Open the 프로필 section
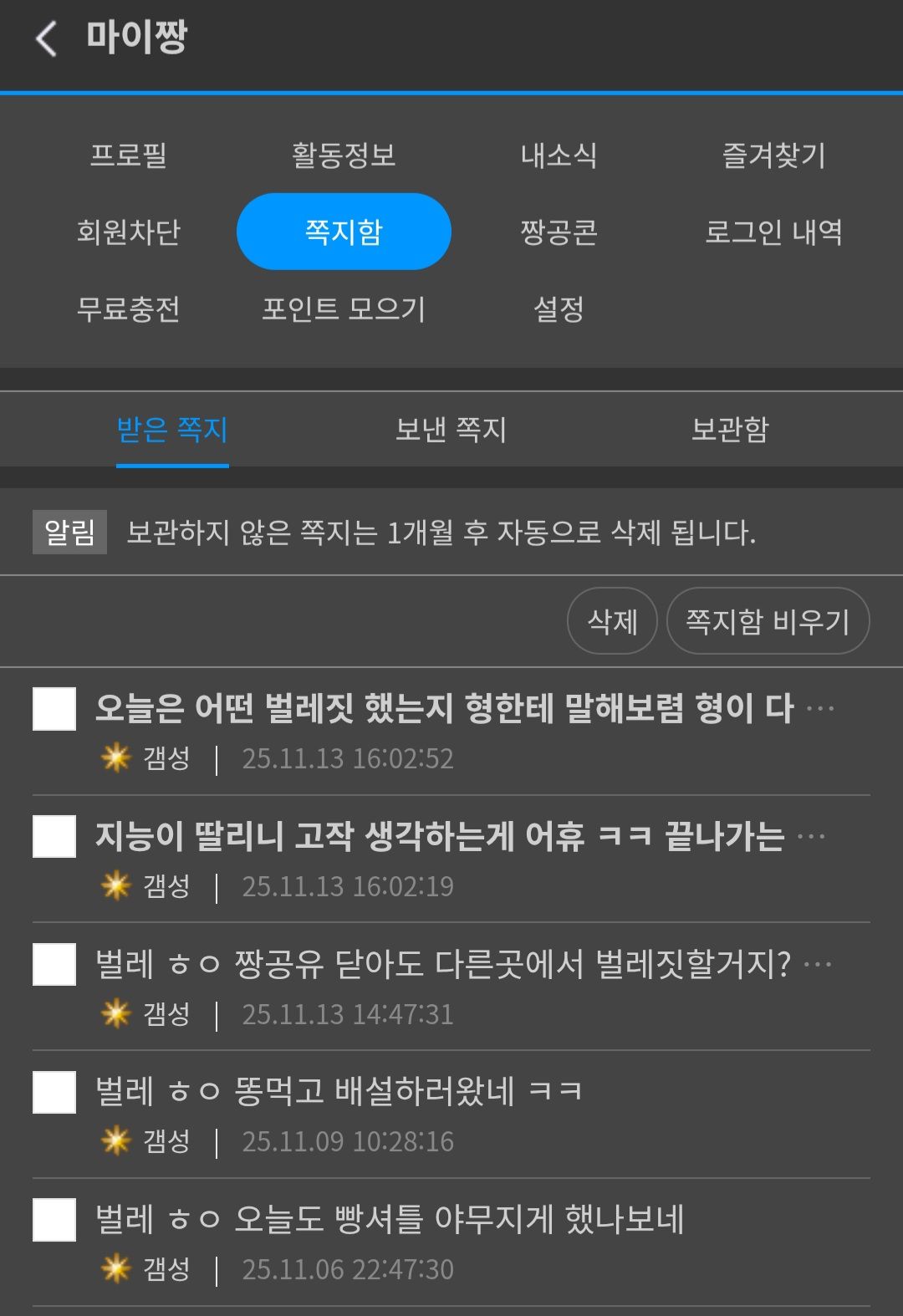Viewport: 903px width, 1316px height. 129,155
